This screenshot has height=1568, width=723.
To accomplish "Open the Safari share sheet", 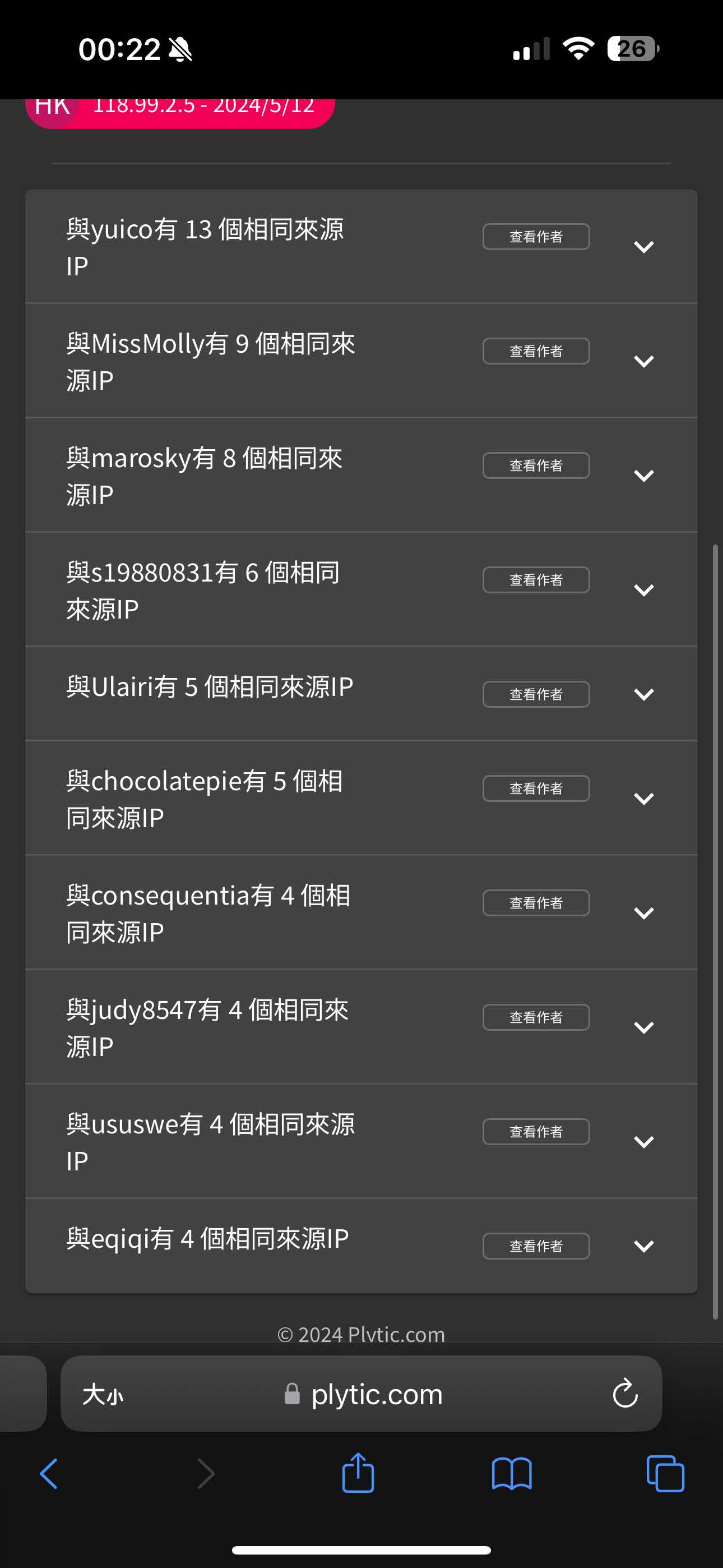I will point(358,1474).
